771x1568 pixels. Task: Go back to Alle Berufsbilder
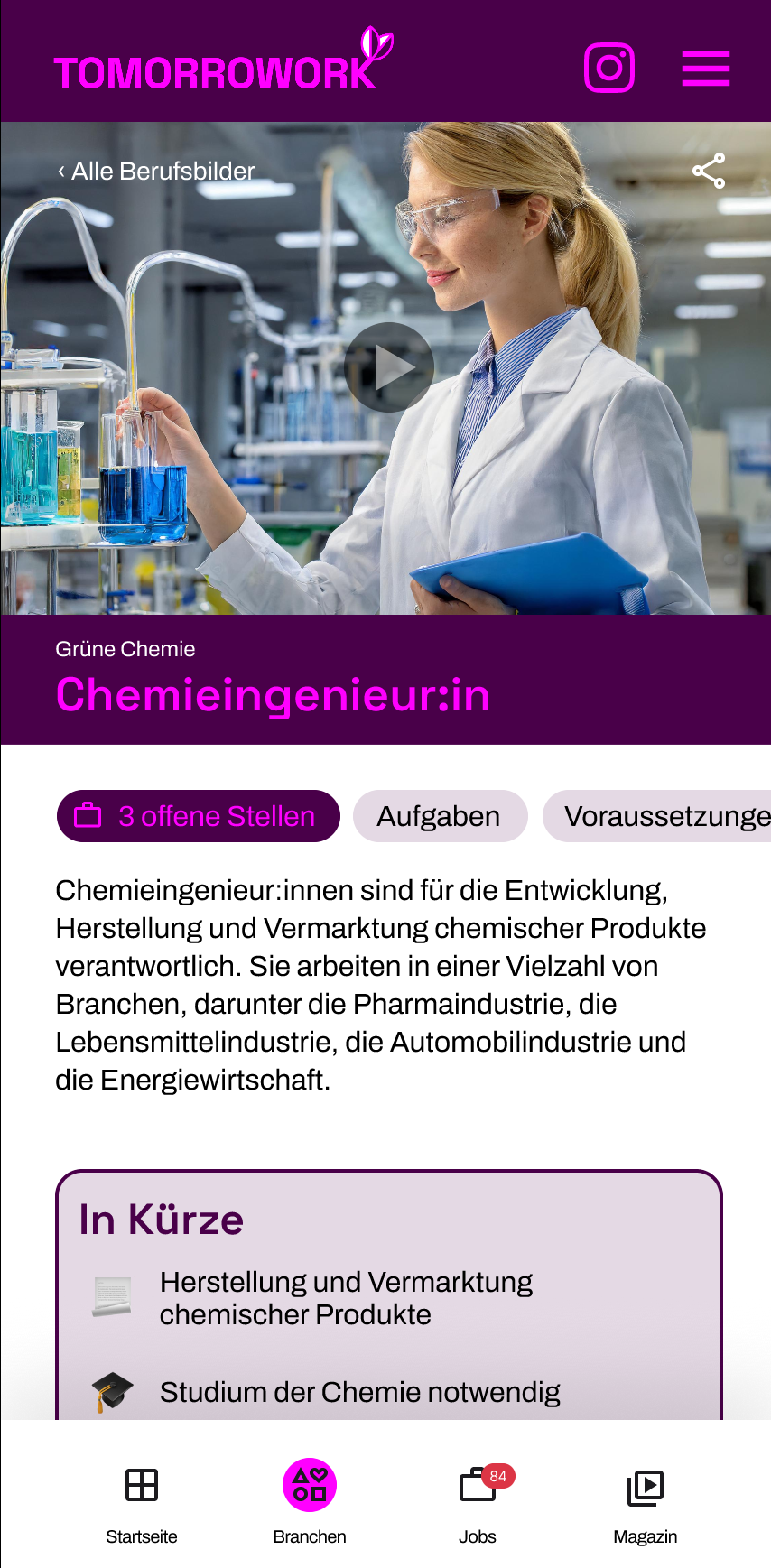pos(156,171)
